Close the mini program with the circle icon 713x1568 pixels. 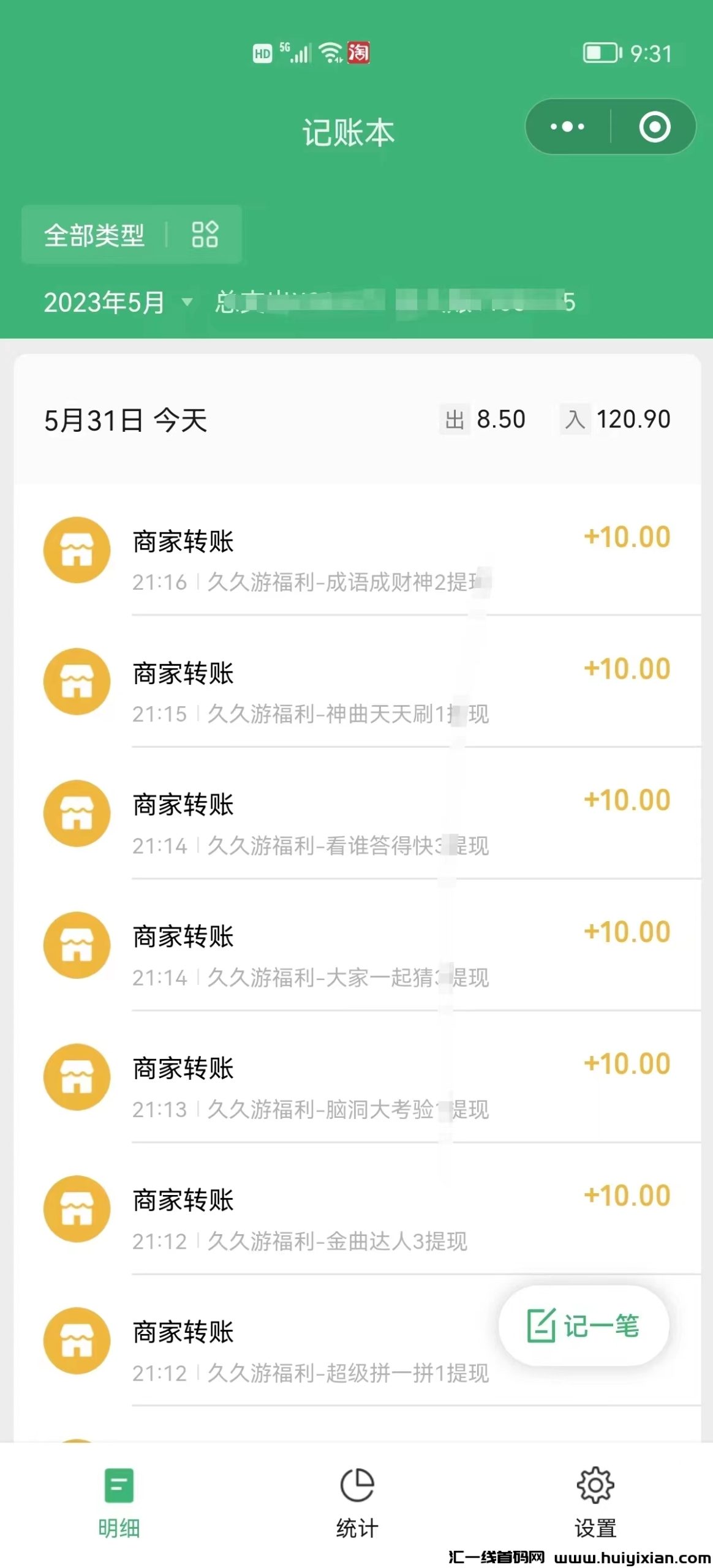coord(654,127)
